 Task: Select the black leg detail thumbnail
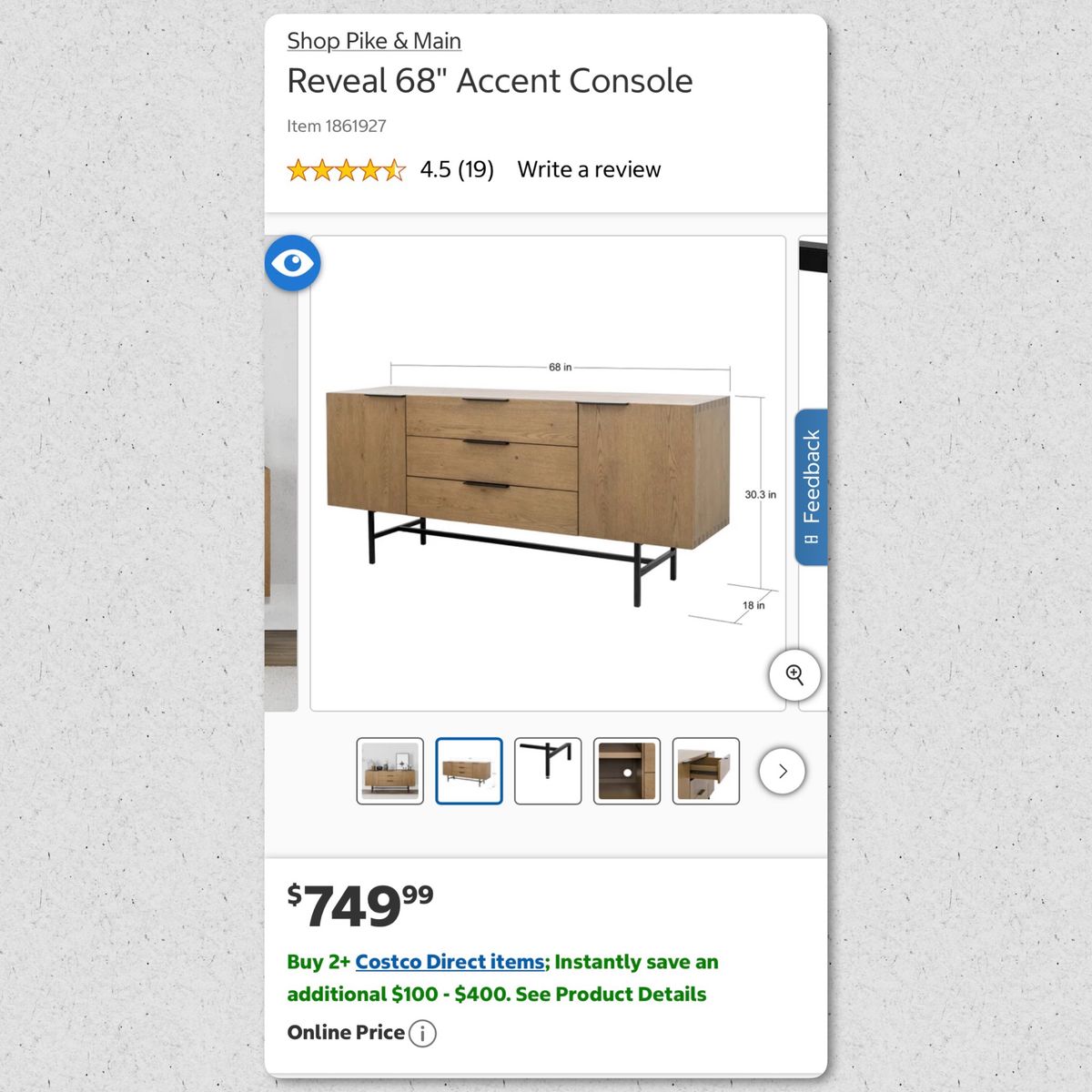pos(548,771)
